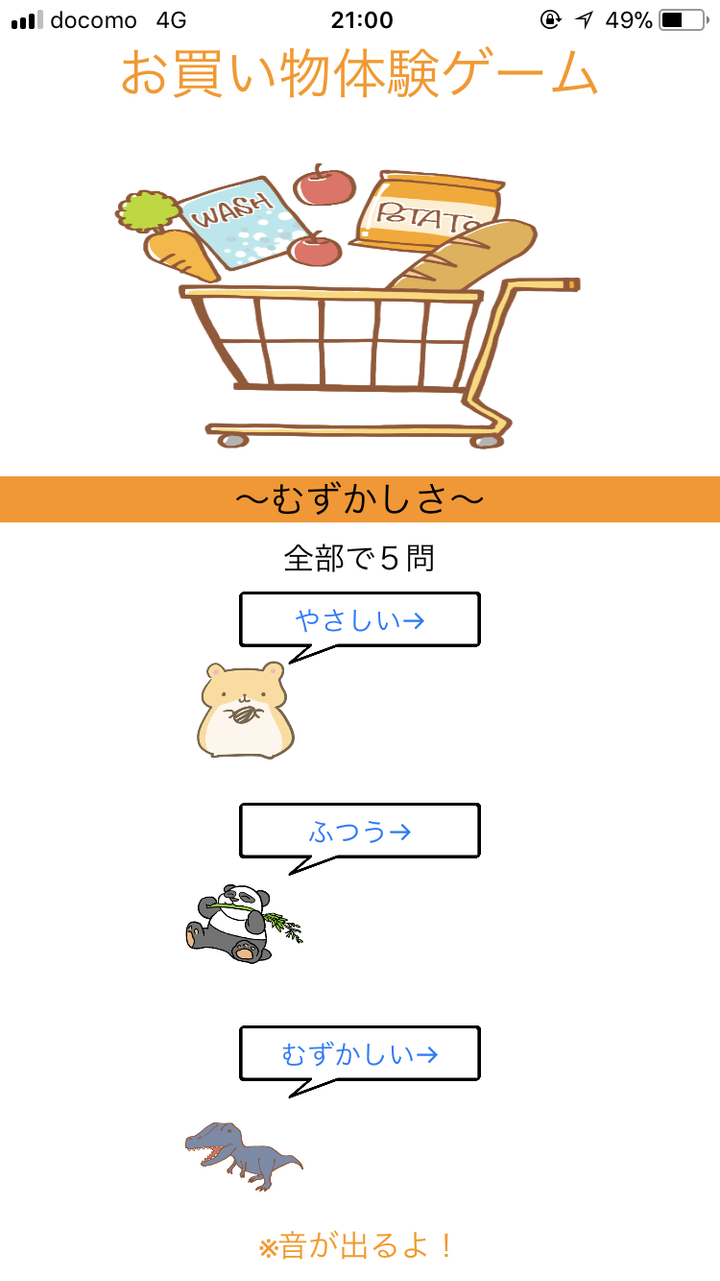Start the むずかしい (hard) difficulty
The image size is (720, 1281).
click(360, 1054)
